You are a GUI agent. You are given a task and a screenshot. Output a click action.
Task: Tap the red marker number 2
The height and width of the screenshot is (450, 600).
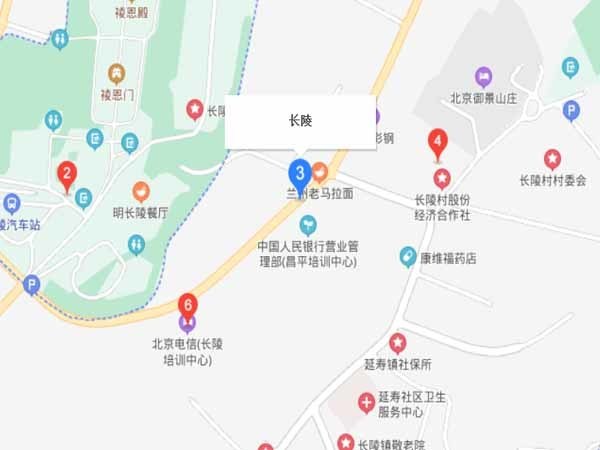pos(67,176)
